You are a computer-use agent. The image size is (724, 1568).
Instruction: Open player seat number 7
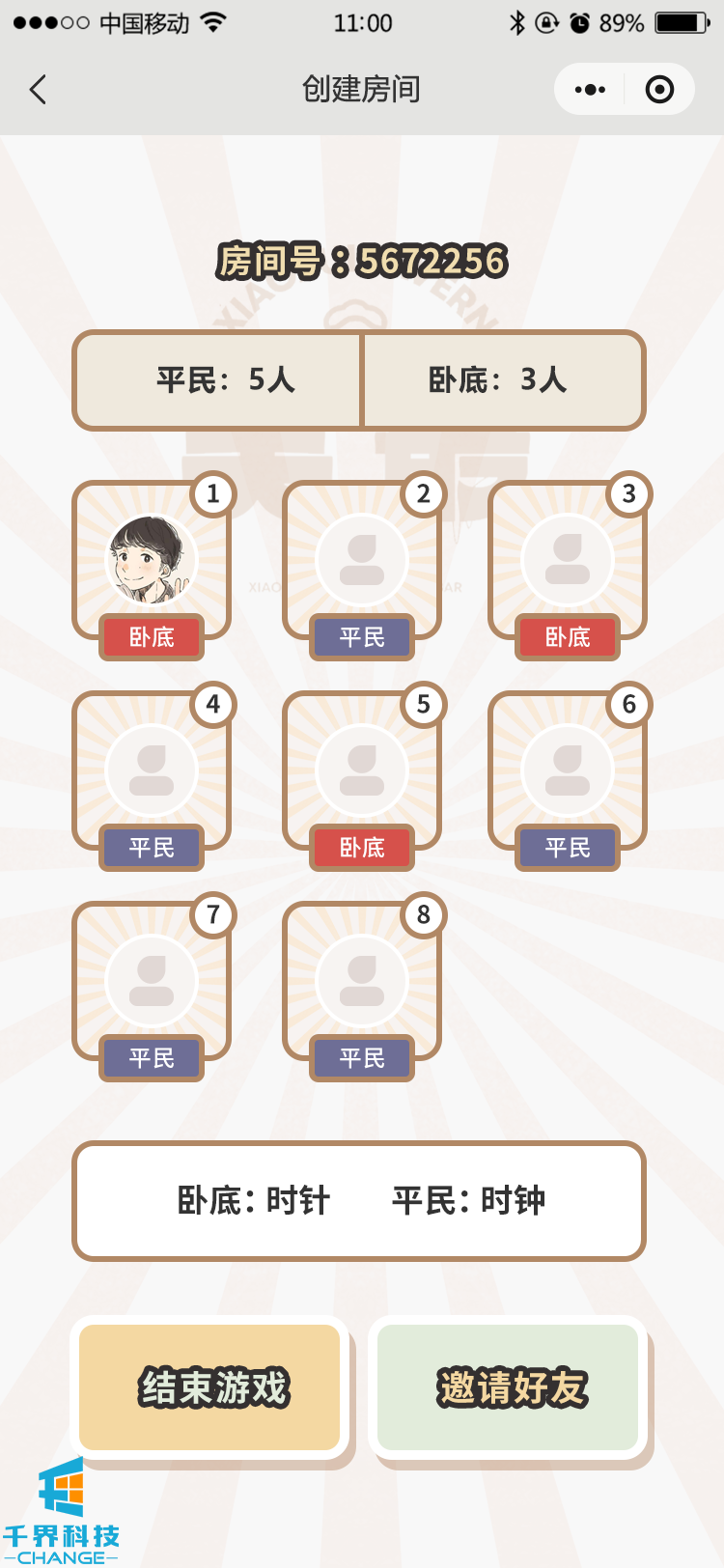152,982
